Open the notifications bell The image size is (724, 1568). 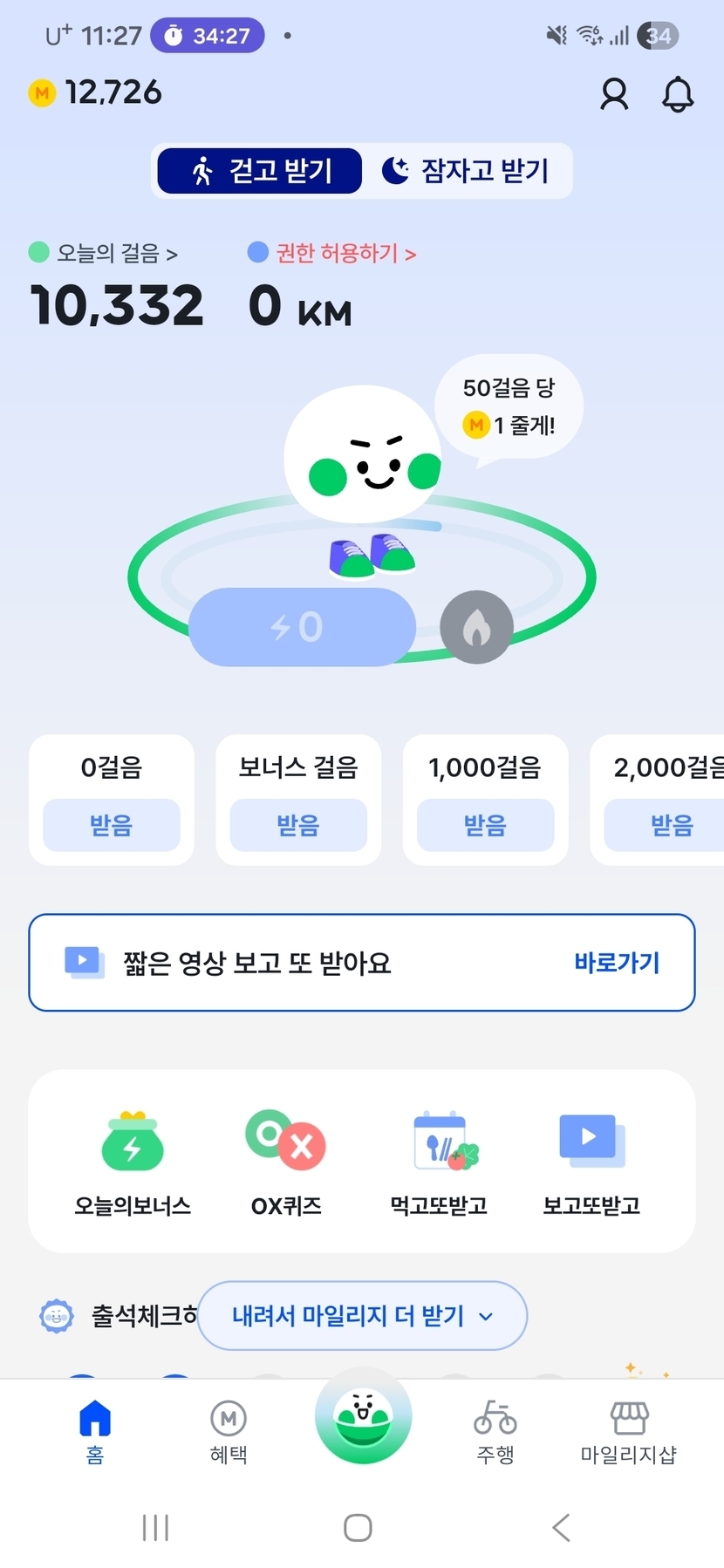(x=678, y=94)
